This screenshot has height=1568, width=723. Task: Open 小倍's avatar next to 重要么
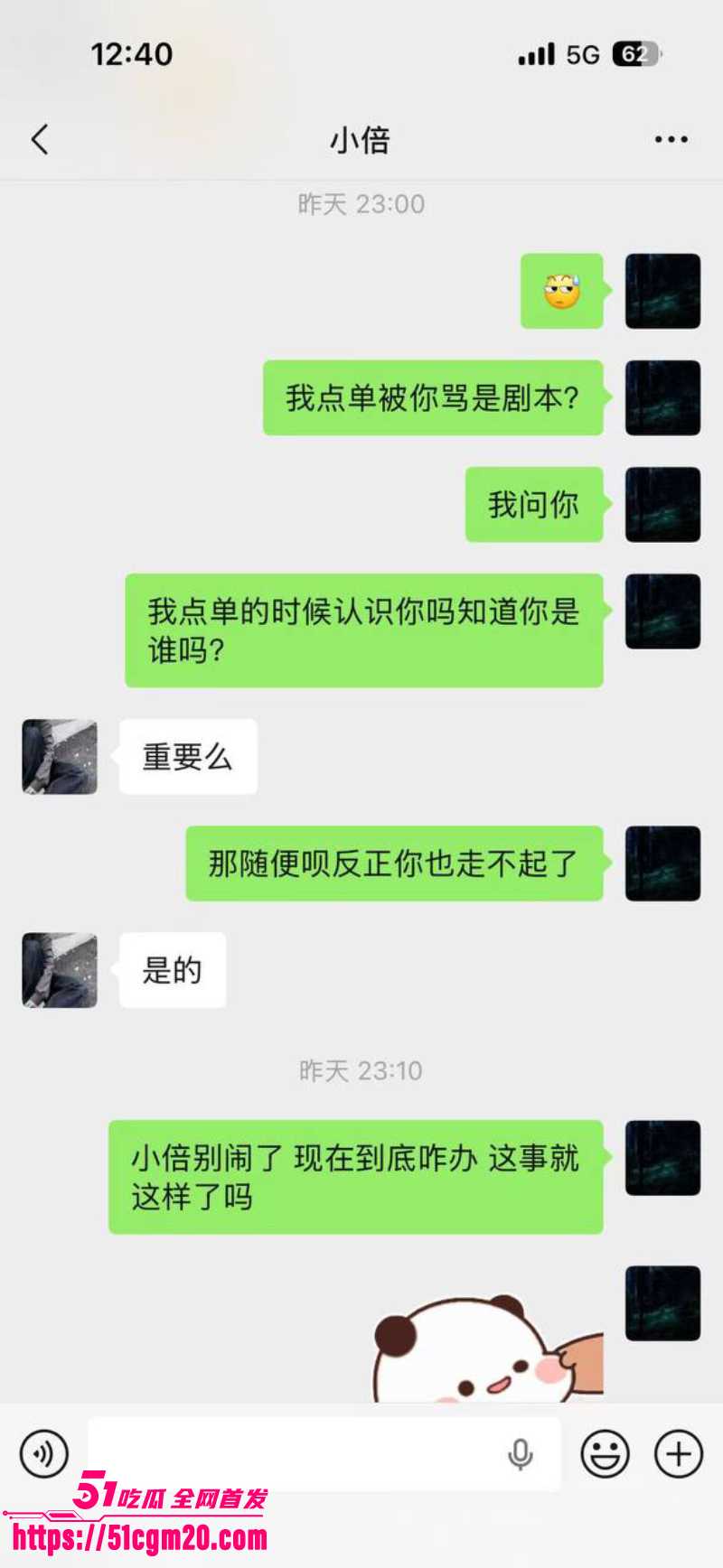tap(58, 757)
